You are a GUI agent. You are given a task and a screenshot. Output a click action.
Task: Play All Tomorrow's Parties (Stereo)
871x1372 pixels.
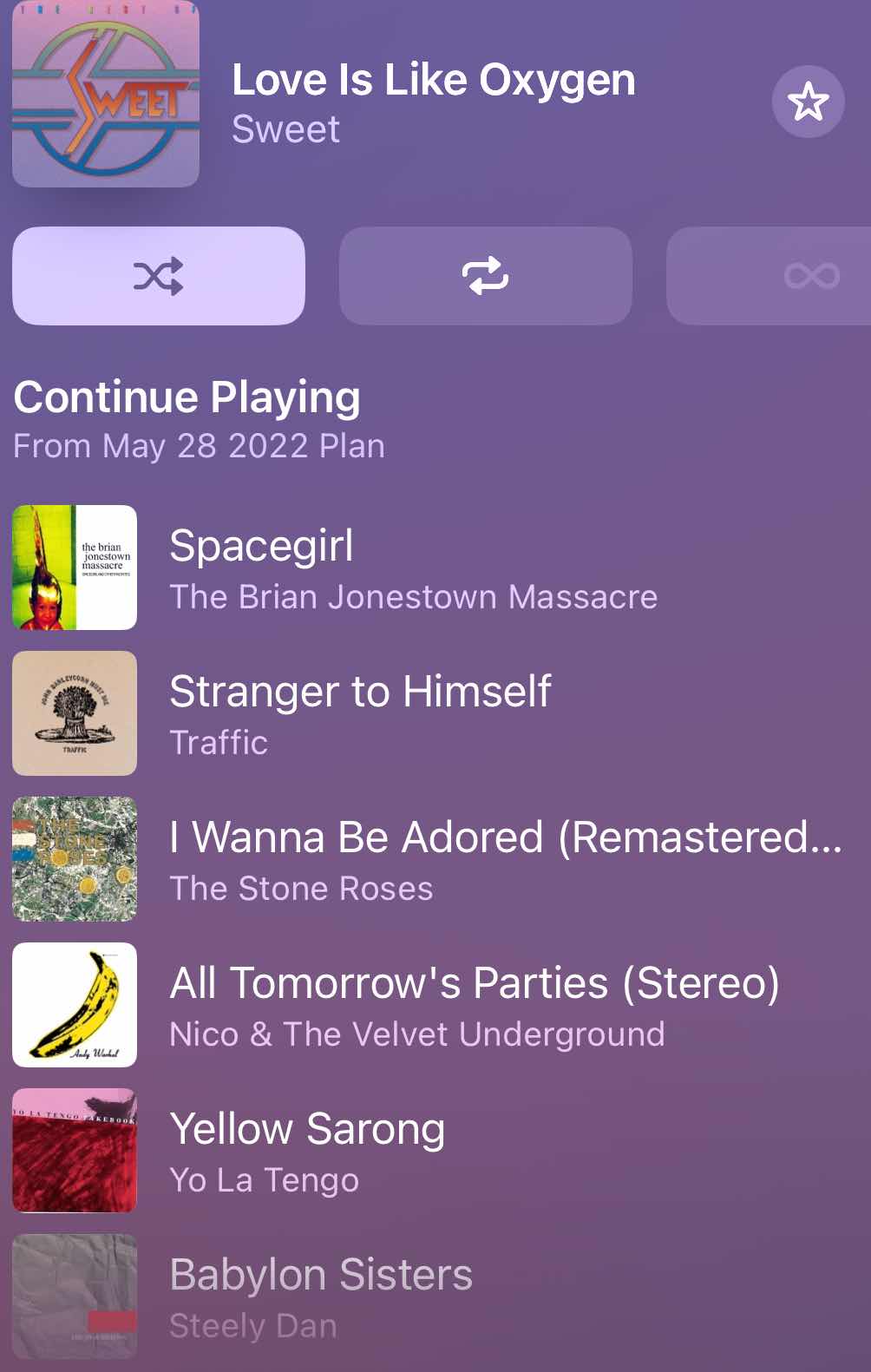pyautogui.click(x=474, y=1005)
